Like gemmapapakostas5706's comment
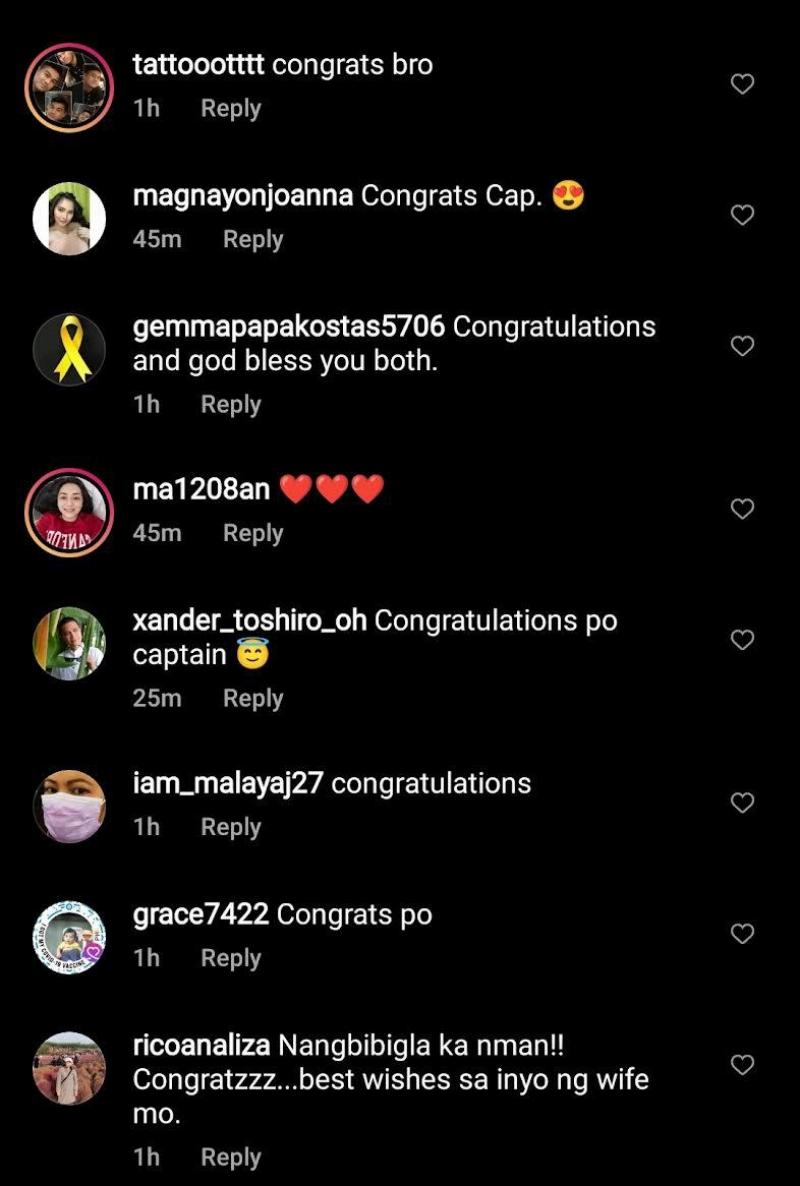800x1186 pixels. coord(742,346)
